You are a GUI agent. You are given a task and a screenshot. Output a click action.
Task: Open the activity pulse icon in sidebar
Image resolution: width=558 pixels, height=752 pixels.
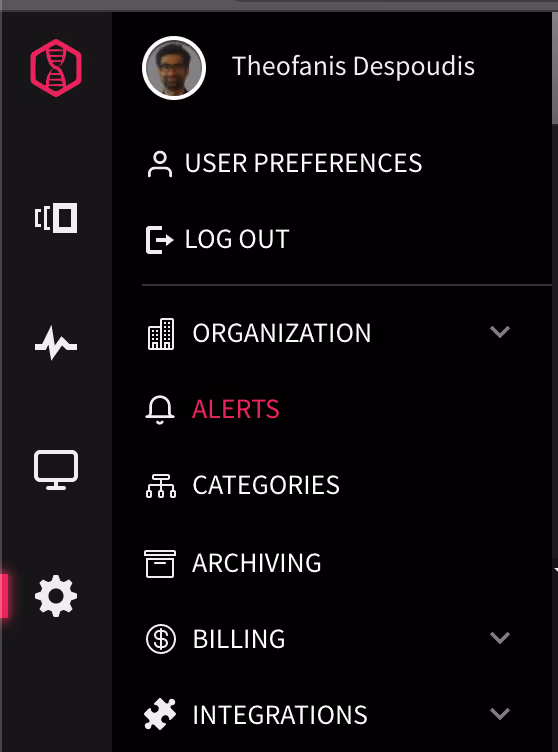56,343
